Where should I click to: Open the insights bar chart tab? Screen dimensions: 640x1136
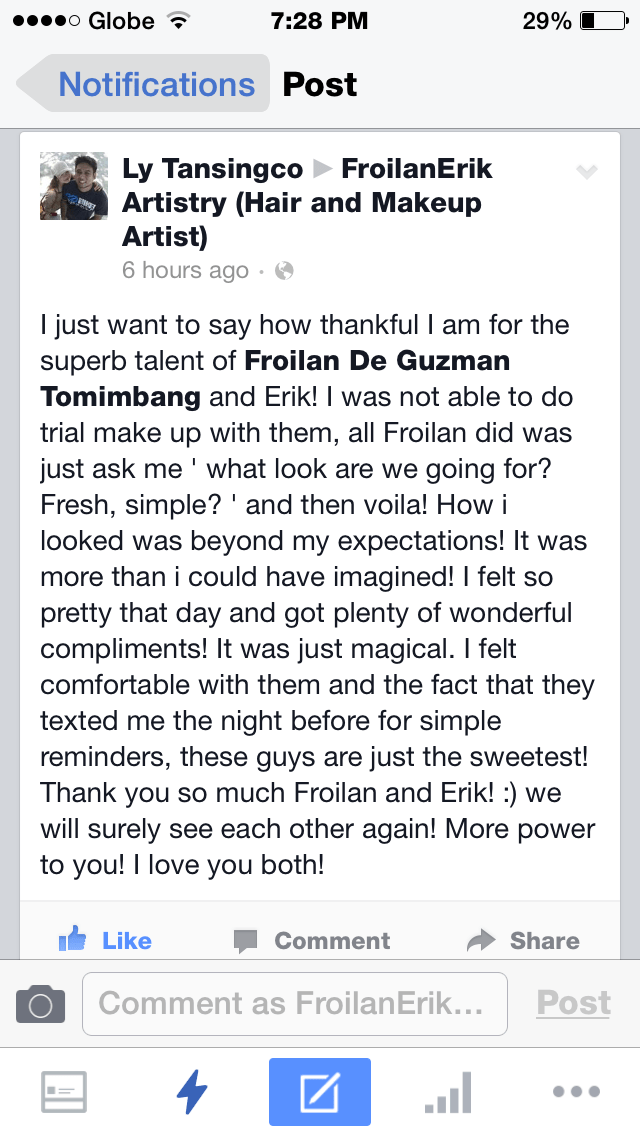tap(448, 1092)
